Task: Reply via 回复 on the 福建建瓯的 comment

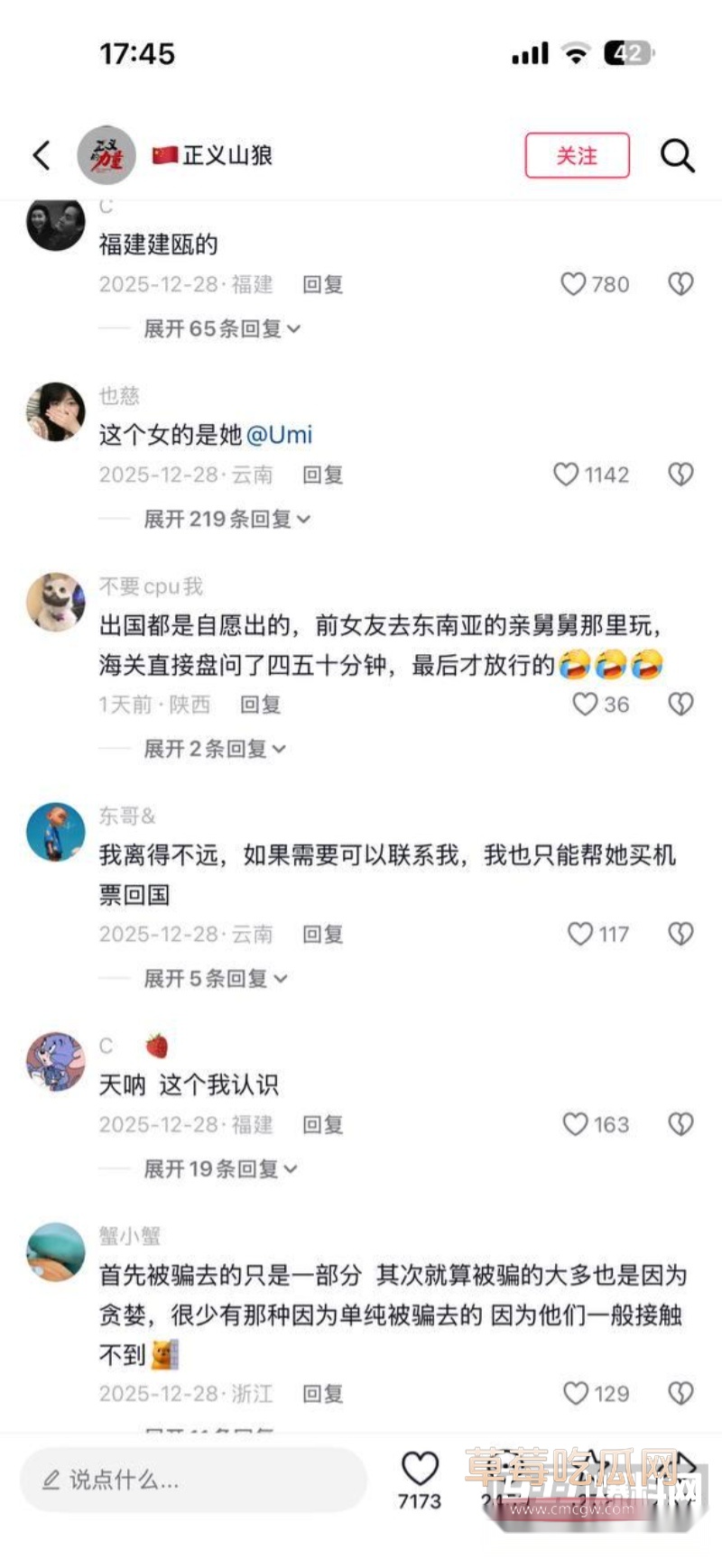Action: coord(321,283)
